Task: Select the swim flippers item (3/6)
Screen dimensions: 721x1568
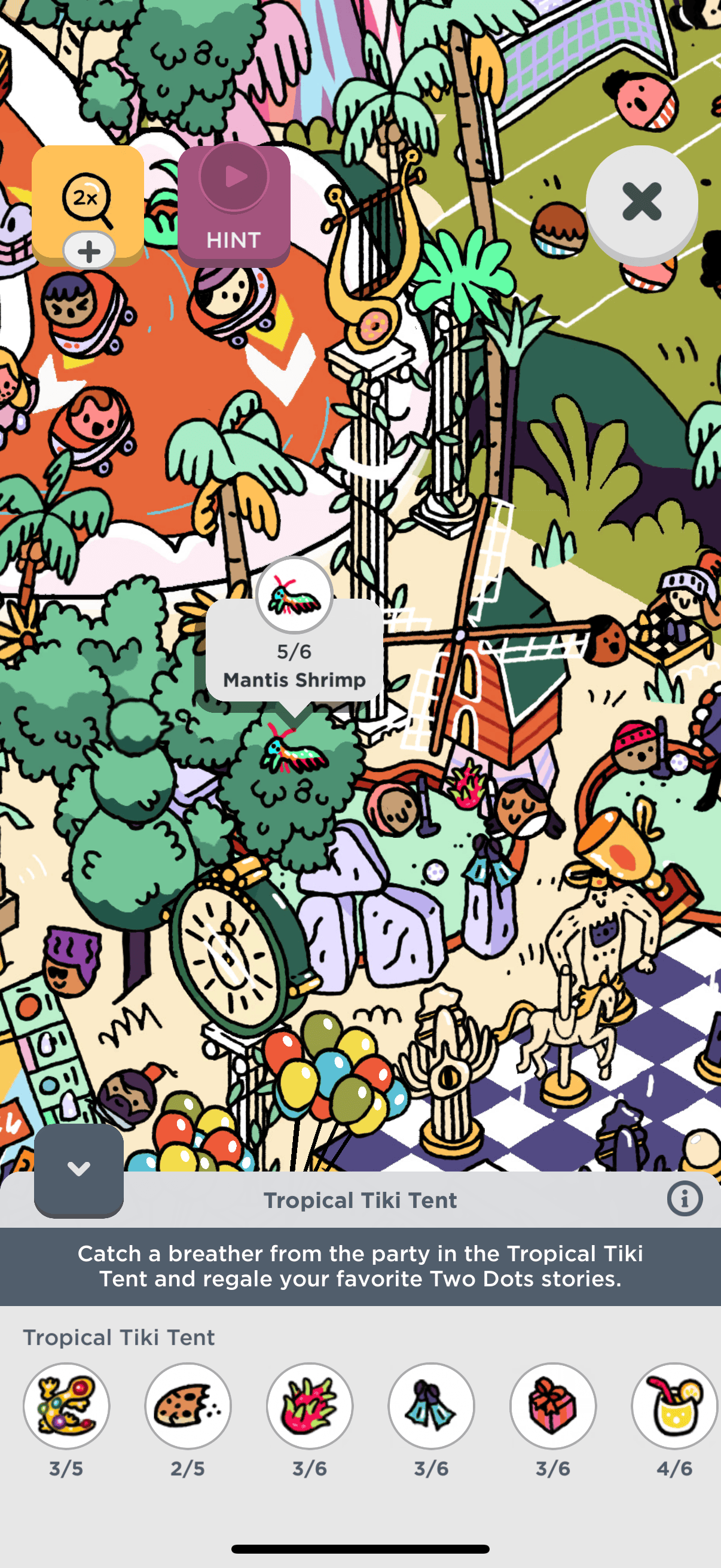Action: click(431, 1405)
